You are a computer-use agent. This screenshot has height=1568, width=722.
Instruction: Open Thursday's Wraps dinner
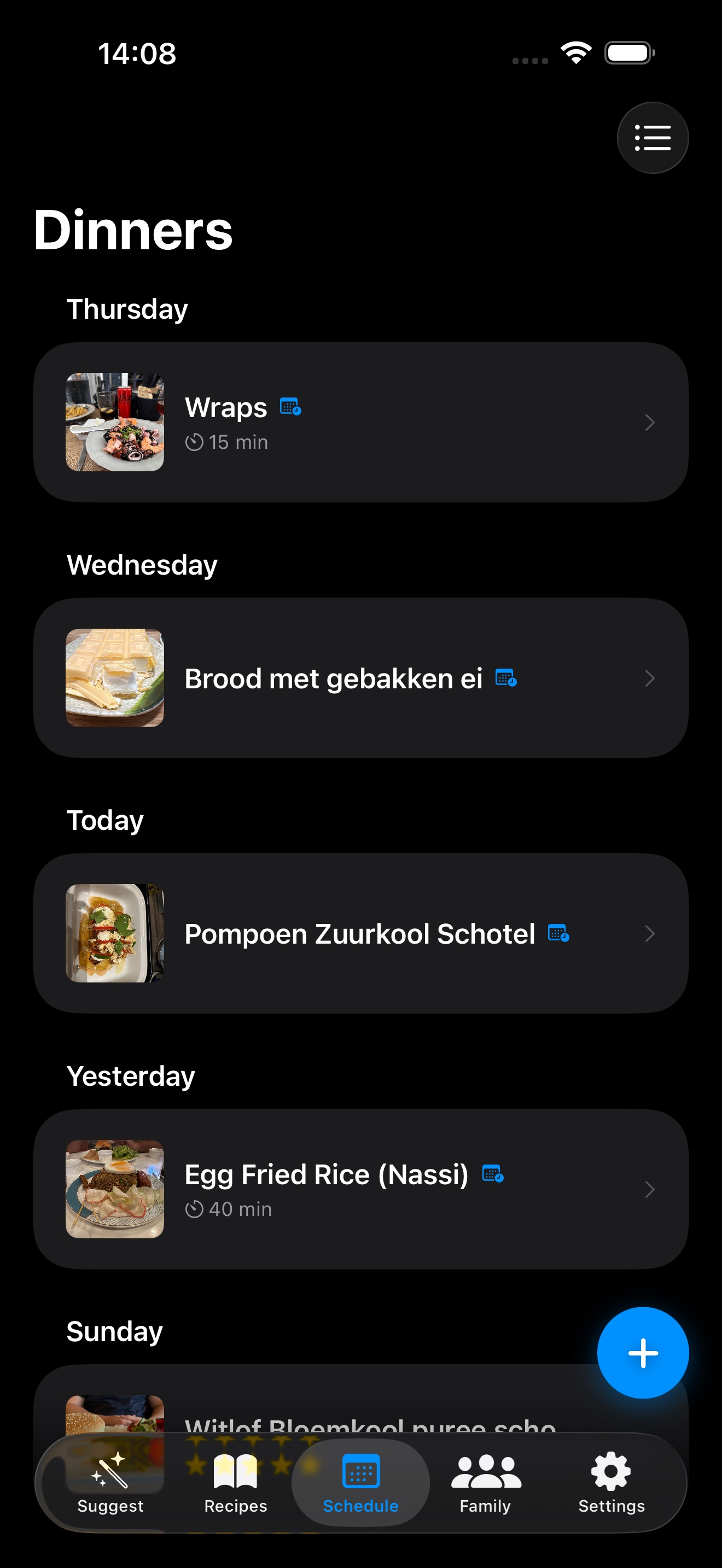coord(360,422)
